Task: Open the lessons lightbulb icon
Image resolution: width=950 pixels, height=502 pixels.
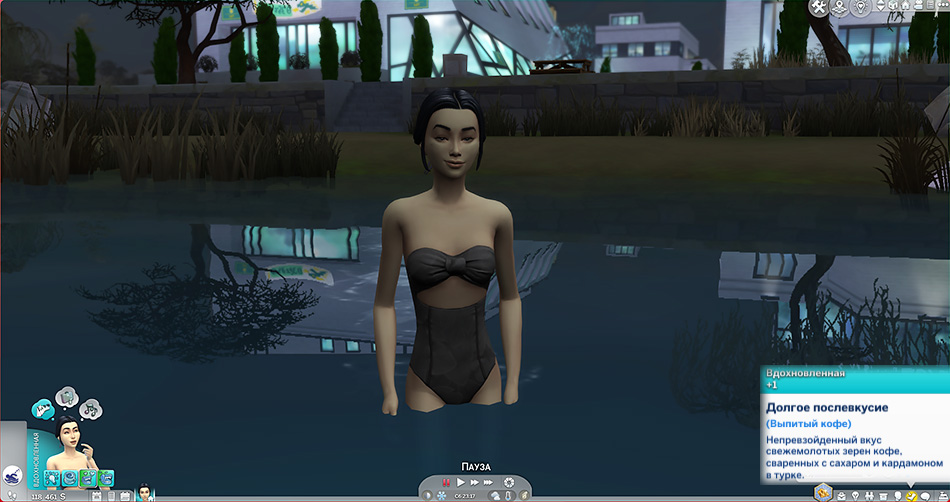Action: 861,7
